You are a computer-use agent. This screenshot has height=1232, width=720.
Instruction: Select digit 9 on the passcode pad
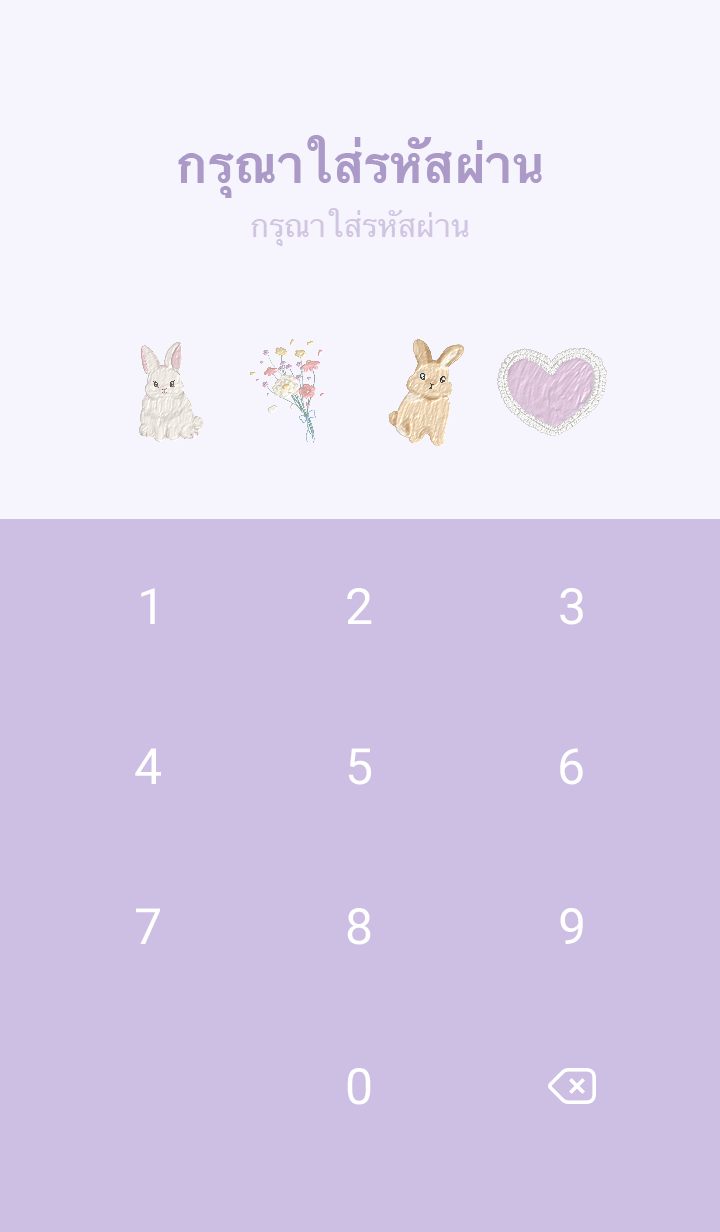571,927
